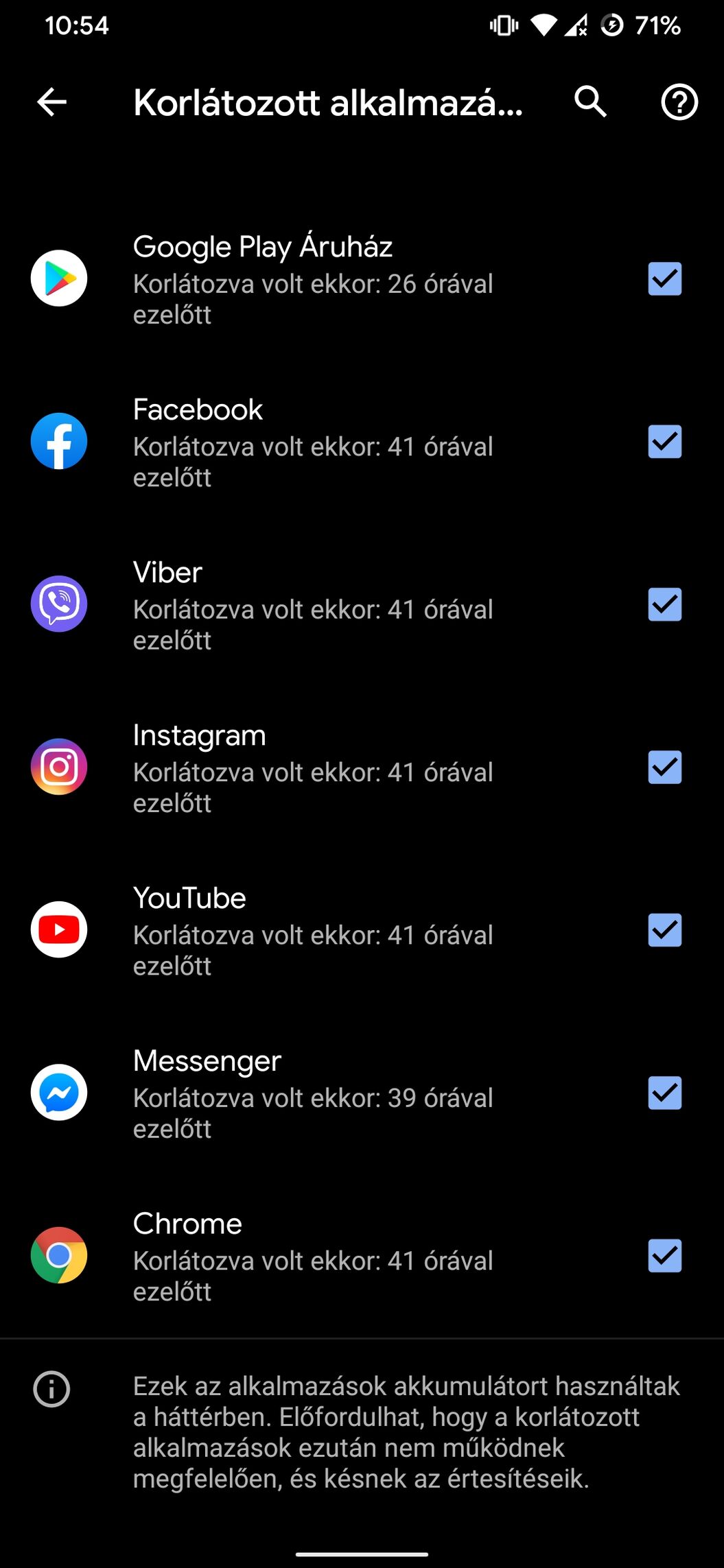Open the search magnifier icon
Screen dimensions: 724x1568
(590, 103)
